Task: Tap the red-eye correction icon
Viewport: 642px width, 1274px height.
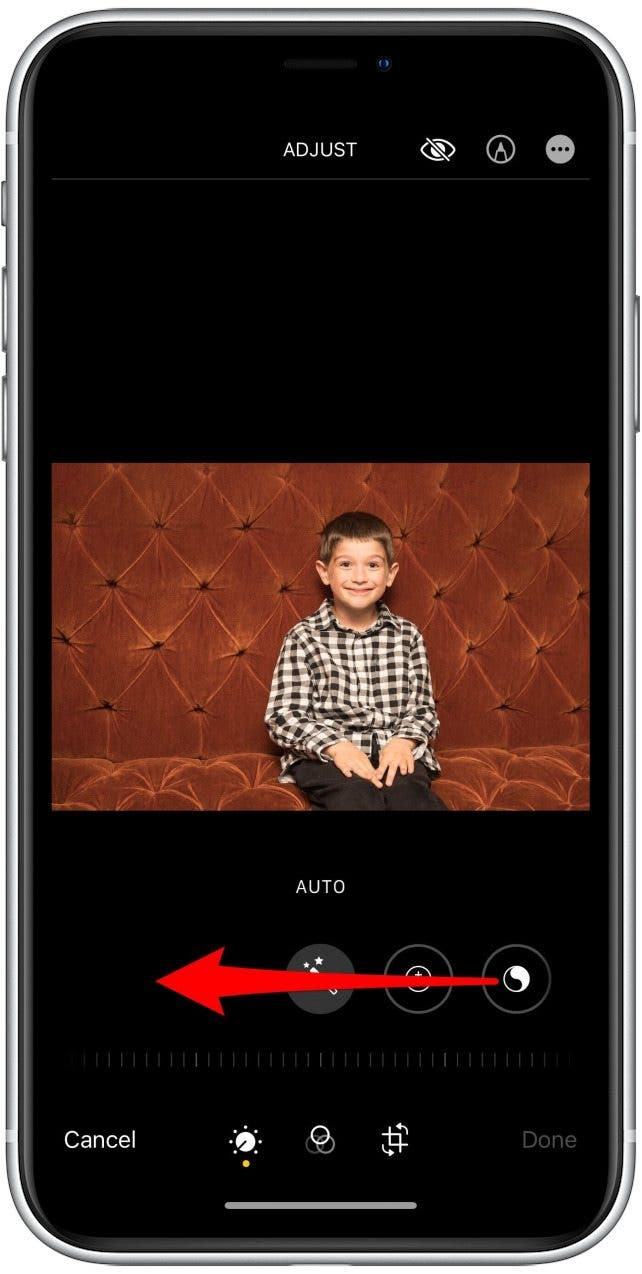Action: click(x=437, y=150)
